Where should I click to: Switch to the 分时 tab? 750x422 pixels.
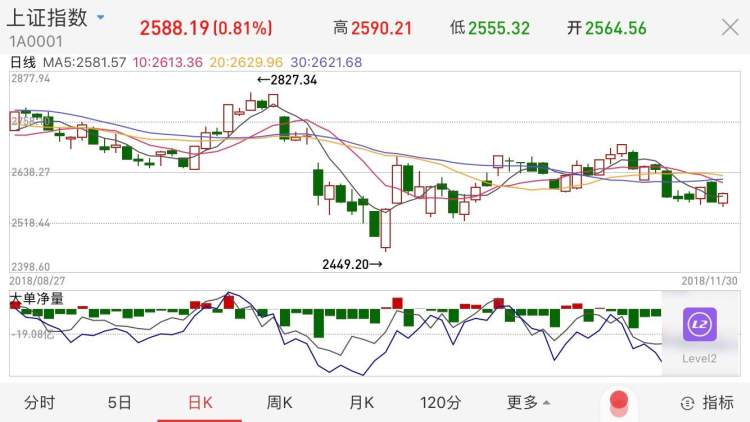tap(39, 403)
